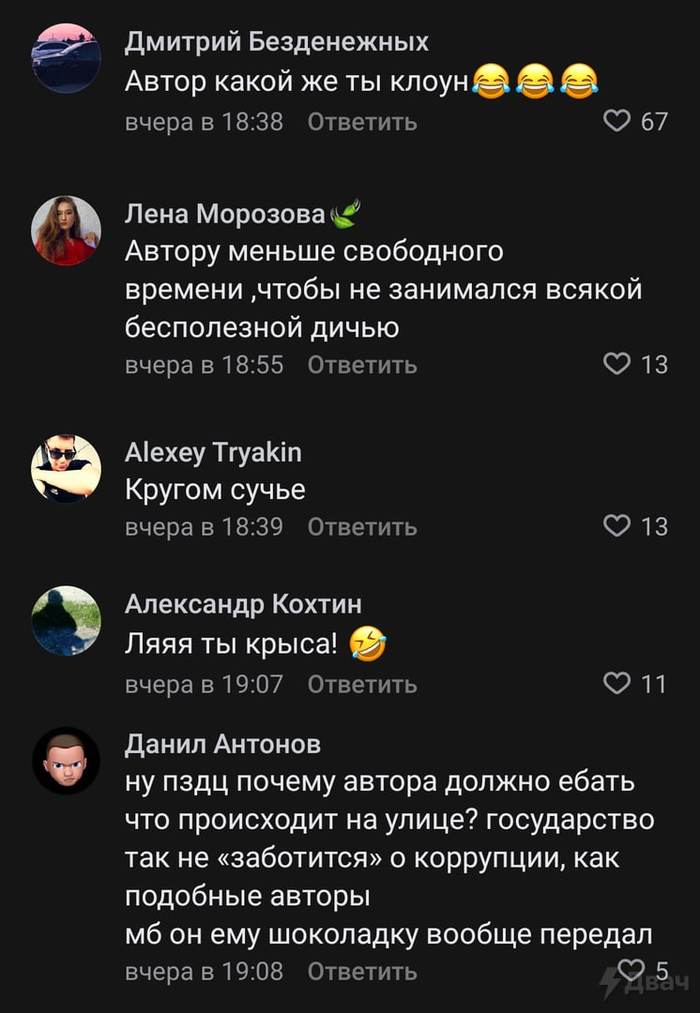Reply to Alexey Tryakin's comment
This screenshot has height=1013, width=700.
[x=361, y=526]
